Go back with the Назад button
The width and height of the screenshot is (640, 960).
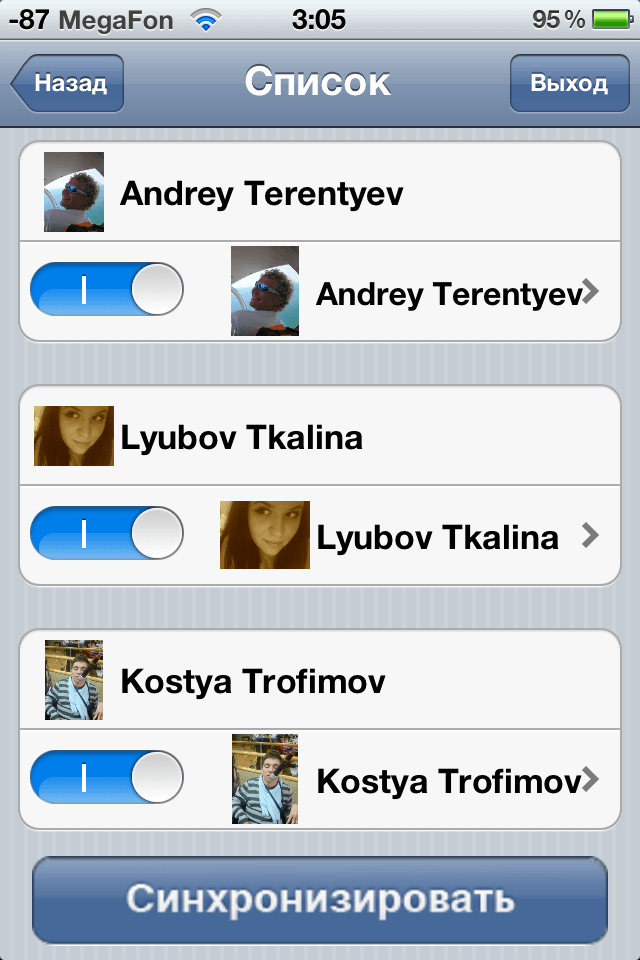tap(68, 83)
